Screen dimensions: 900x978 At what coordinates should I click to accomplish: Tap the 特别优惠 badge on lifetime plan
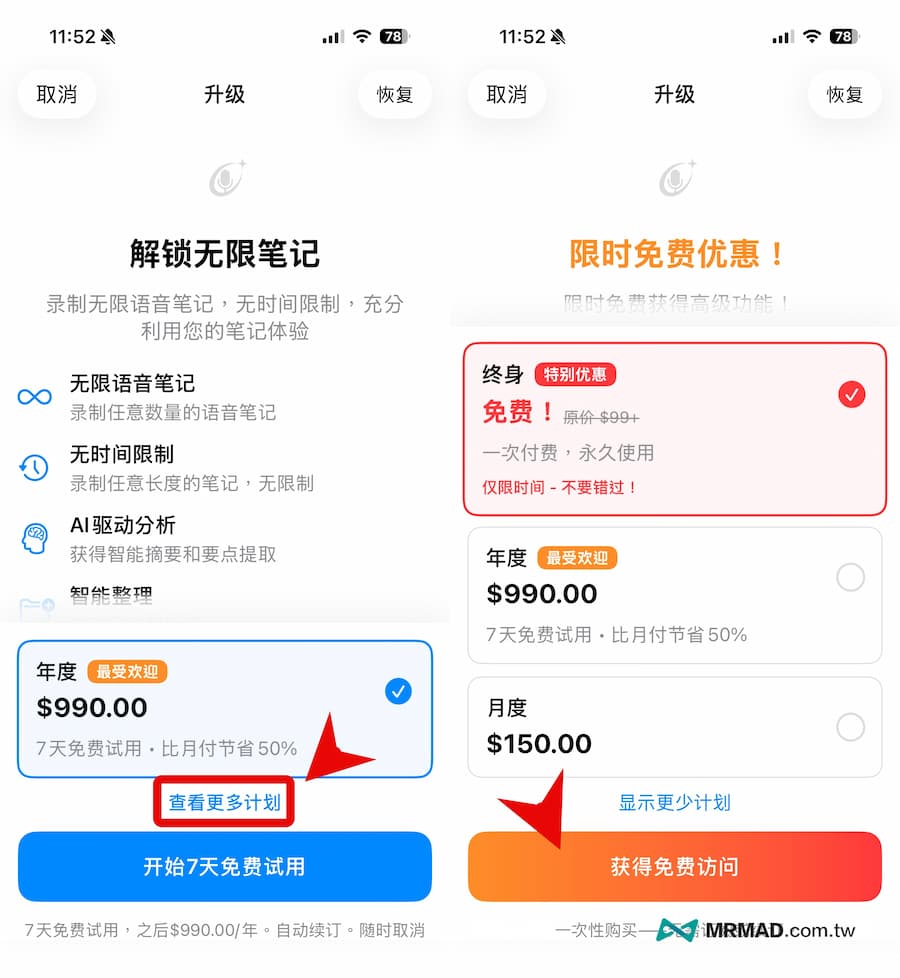(x=575, y=375)
